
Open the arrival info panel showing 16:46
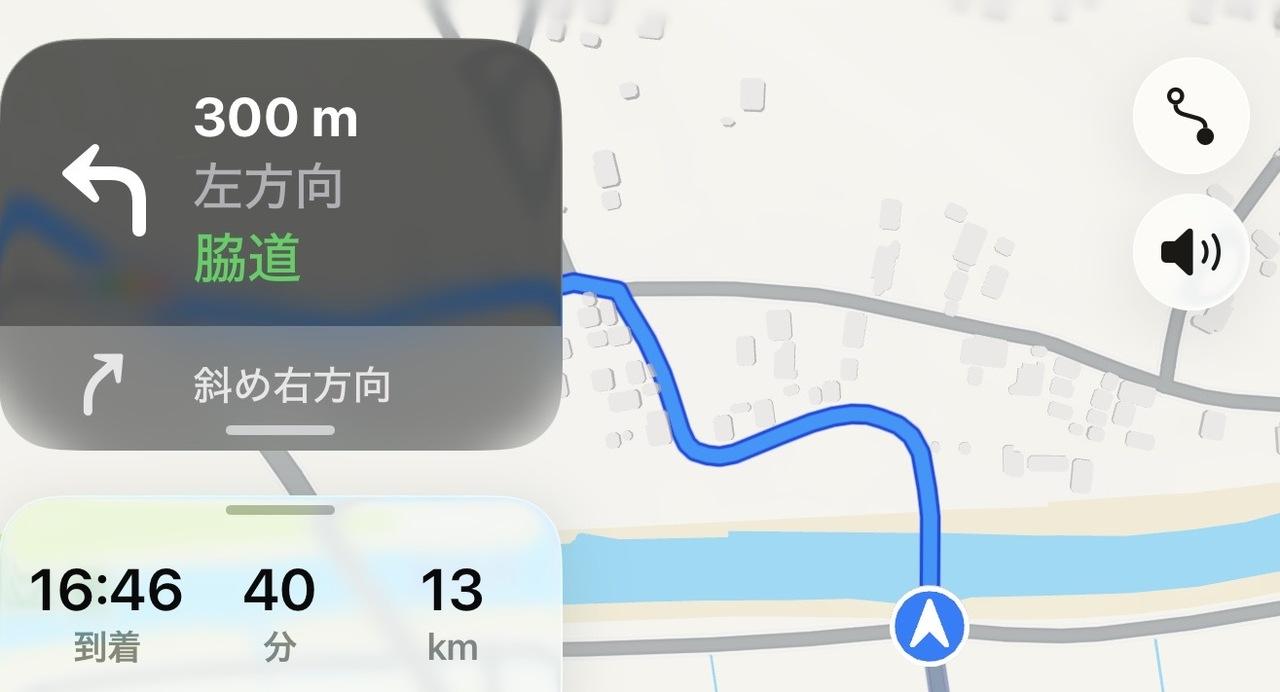[278, 600]
